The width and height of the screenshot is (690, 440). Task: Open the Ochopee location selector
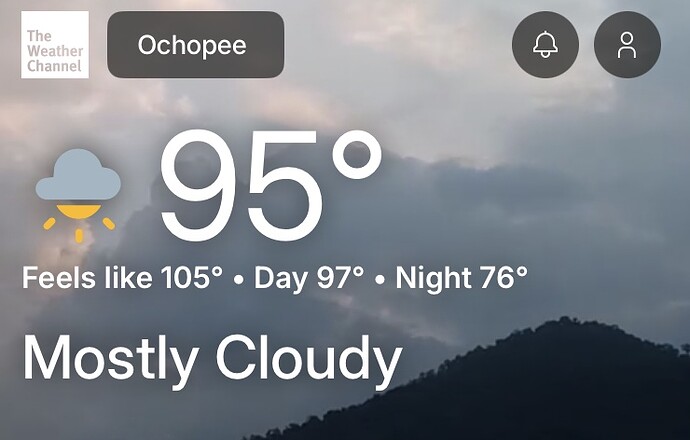195,45
